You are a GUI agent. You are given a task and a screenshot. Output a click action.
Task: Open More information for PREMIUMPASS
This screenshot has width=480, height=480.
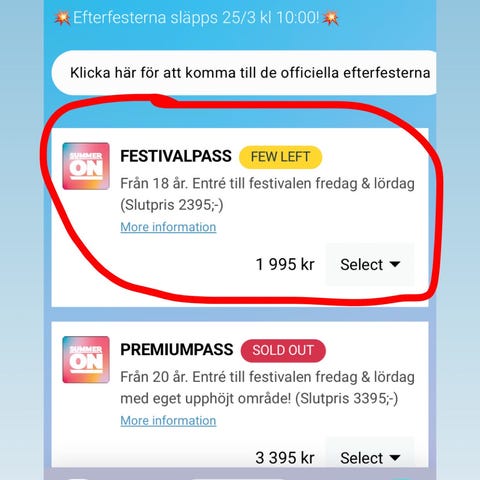pos(168,421)
